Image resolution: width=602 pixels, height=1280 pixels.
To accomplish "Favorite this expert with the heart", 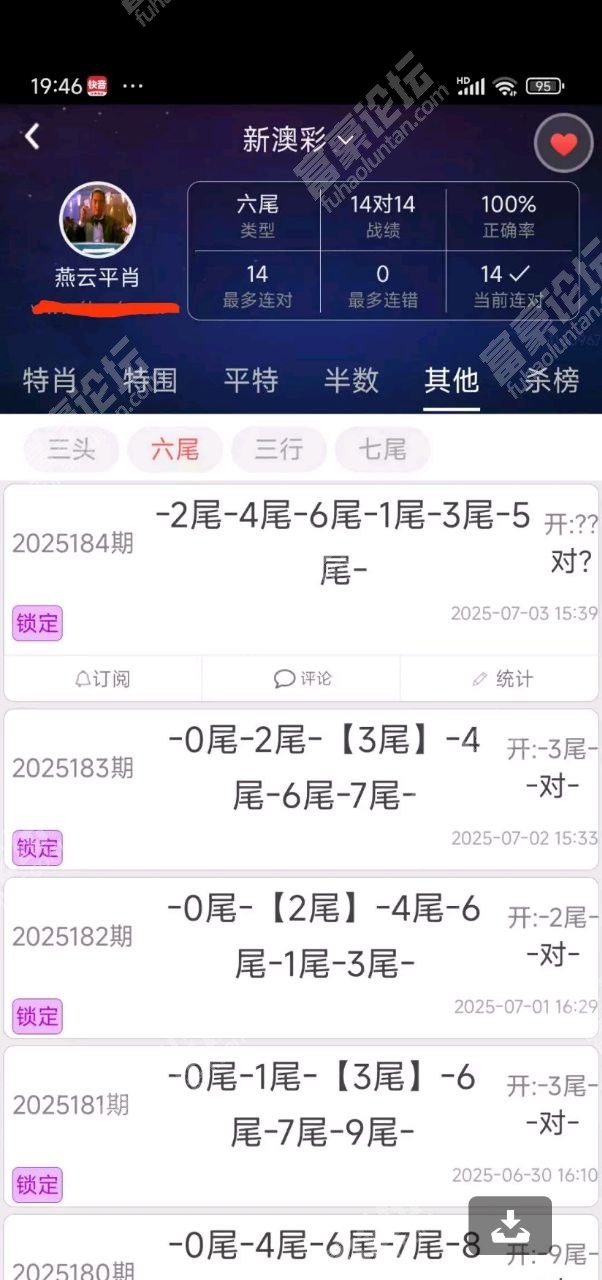I will pyautogui.click(x=564, y=144).
